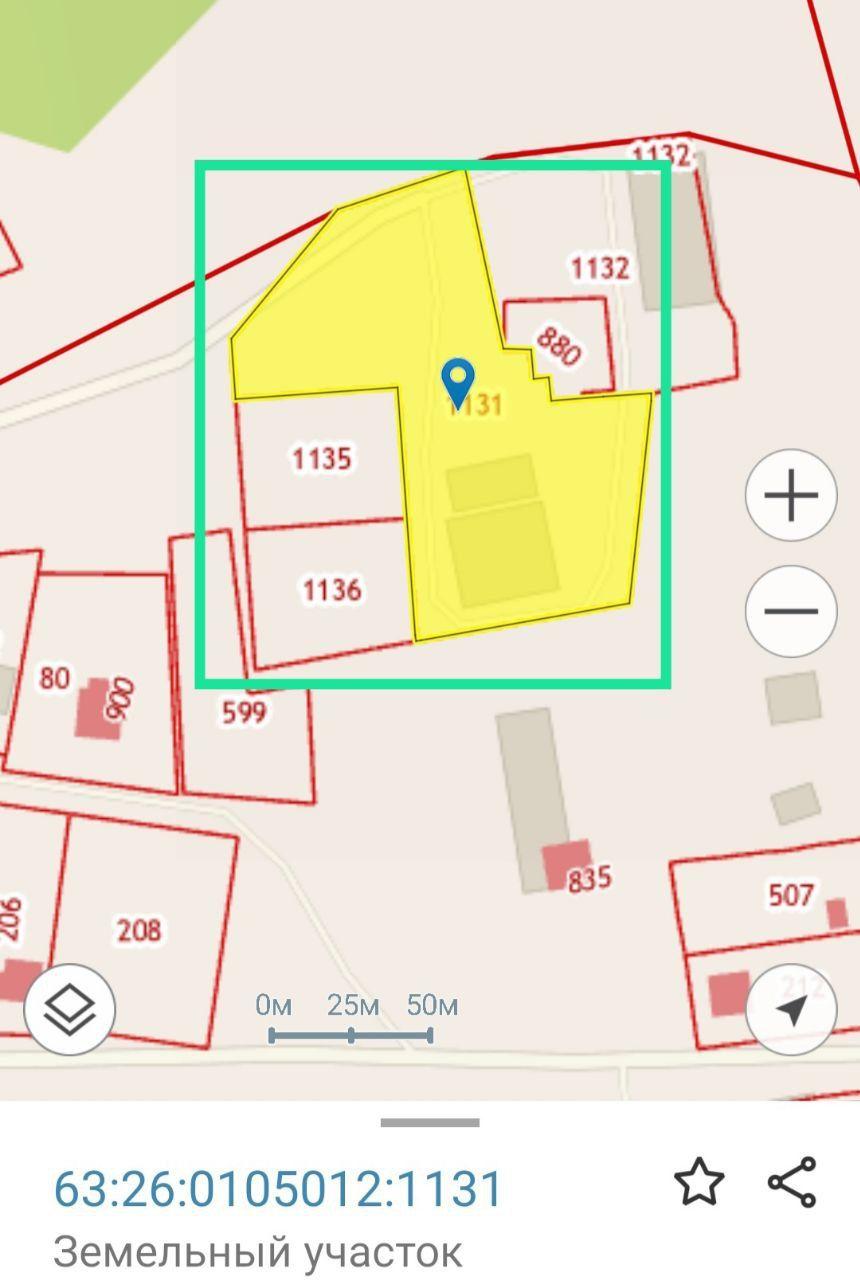Select parcel 1136 on the map

pyautogui.click(x=331, y=590)
